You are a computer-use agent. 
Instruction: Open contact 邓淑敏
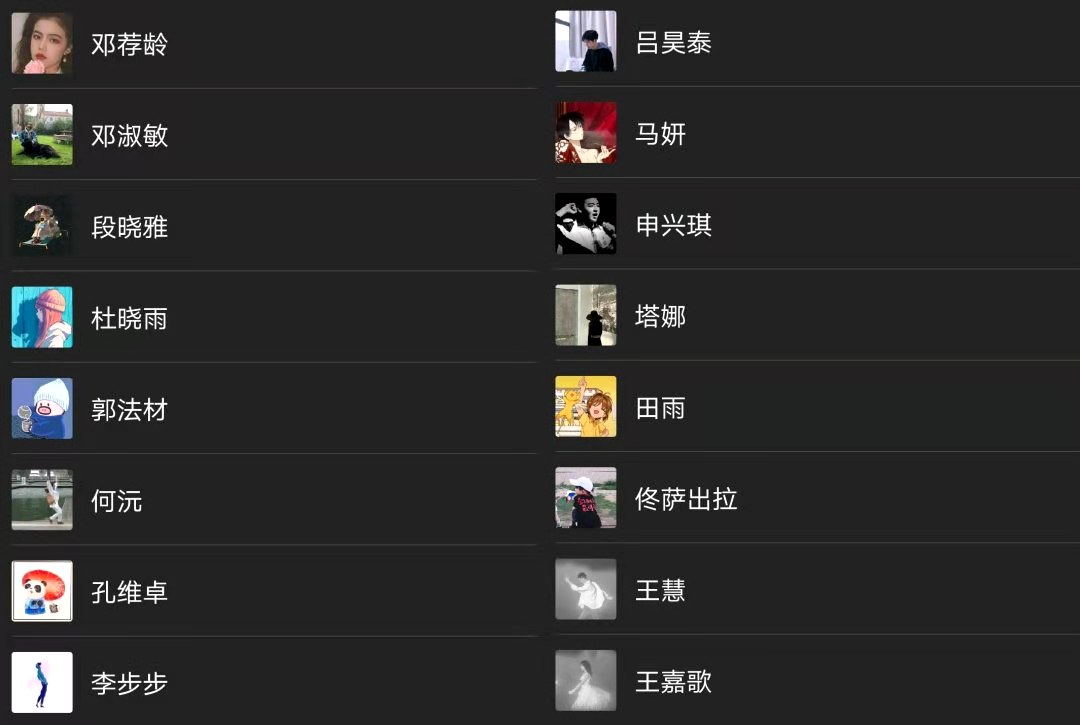pyautogui.click(x=130, y=136)
